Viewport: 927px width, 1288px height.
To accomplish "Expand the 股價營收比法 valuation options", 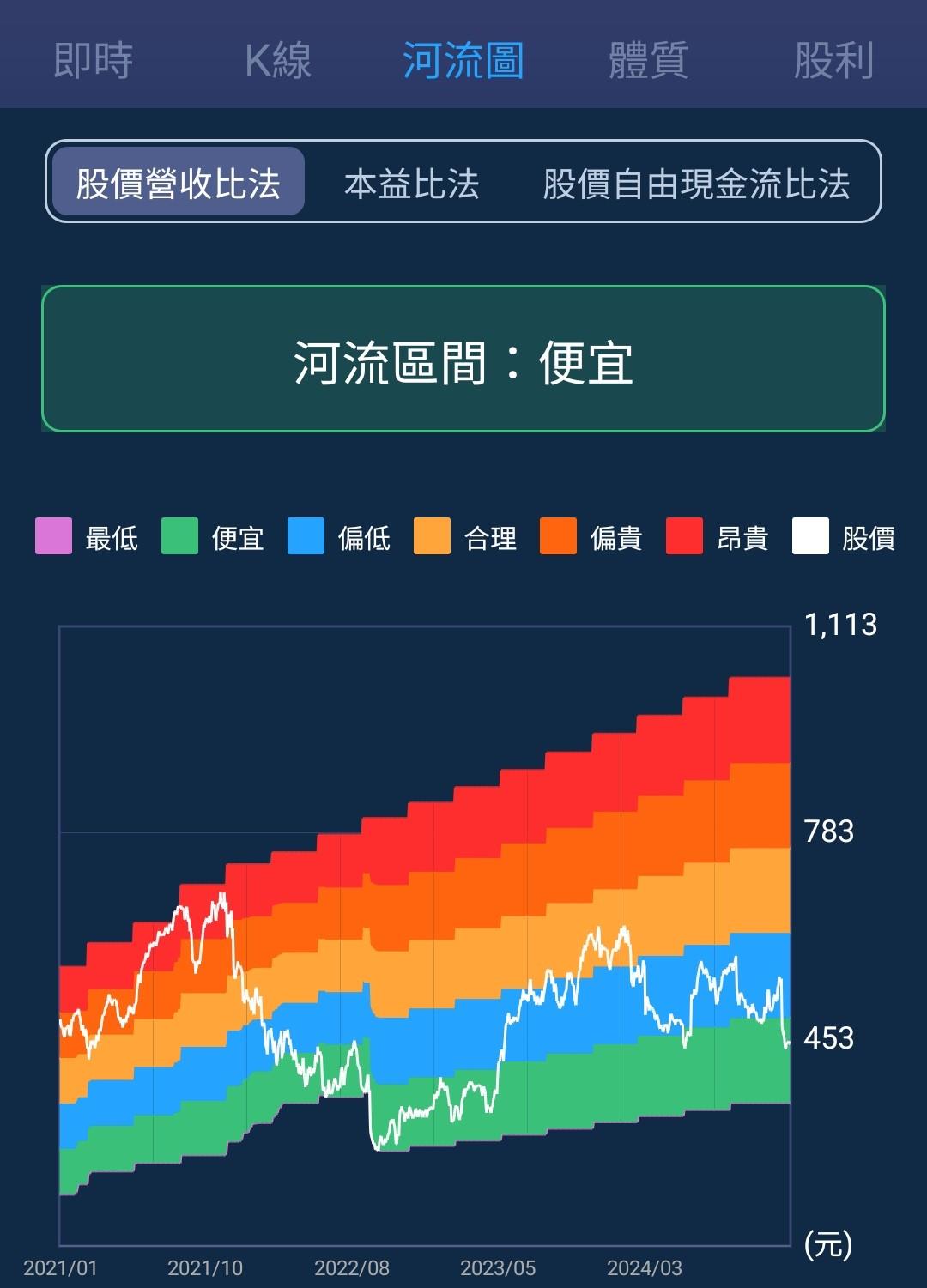I will pyautogui.click(x=179, y=182).
